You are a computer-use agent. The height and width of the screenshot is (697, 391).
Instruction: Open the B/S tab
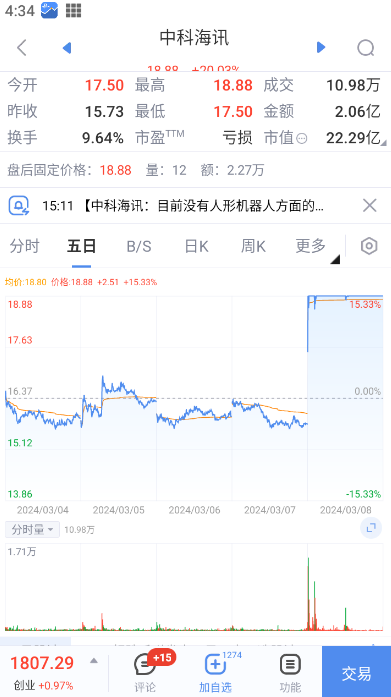coord(139,246)
